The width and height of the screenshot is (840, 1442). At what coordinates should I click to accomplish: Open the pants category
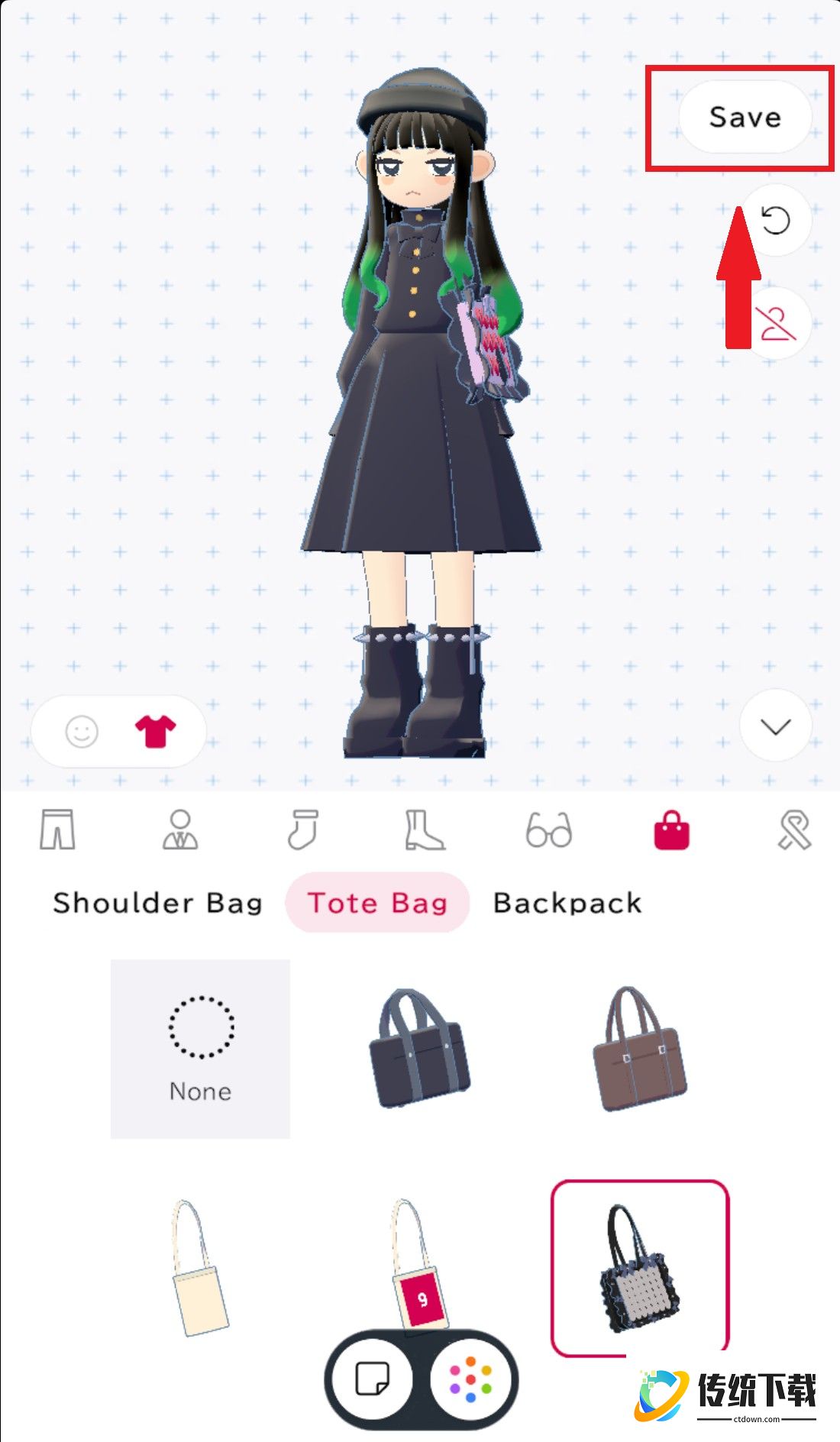pos(57,829)
